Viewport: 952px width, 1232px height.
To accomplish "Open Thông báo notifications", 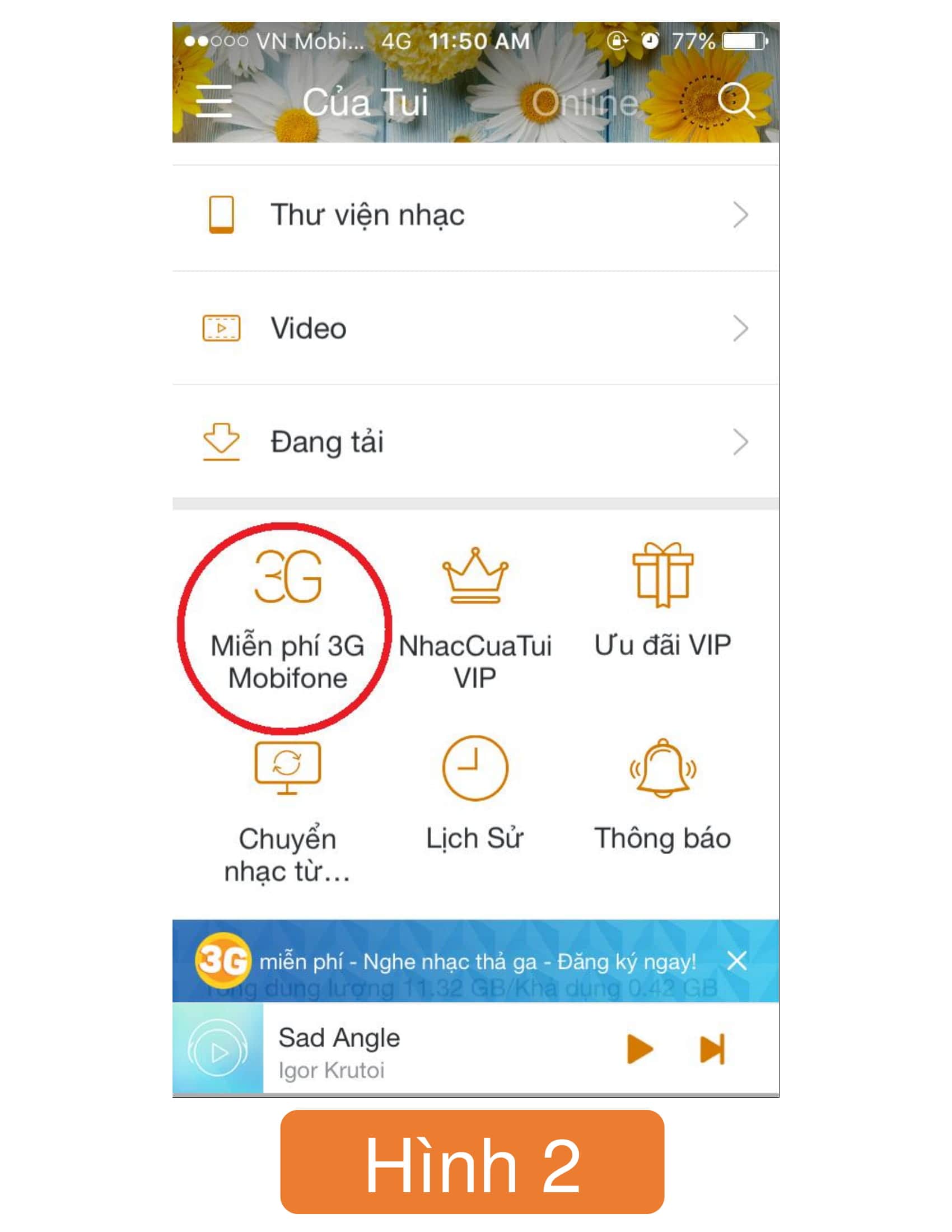I will tap(662, 795).
